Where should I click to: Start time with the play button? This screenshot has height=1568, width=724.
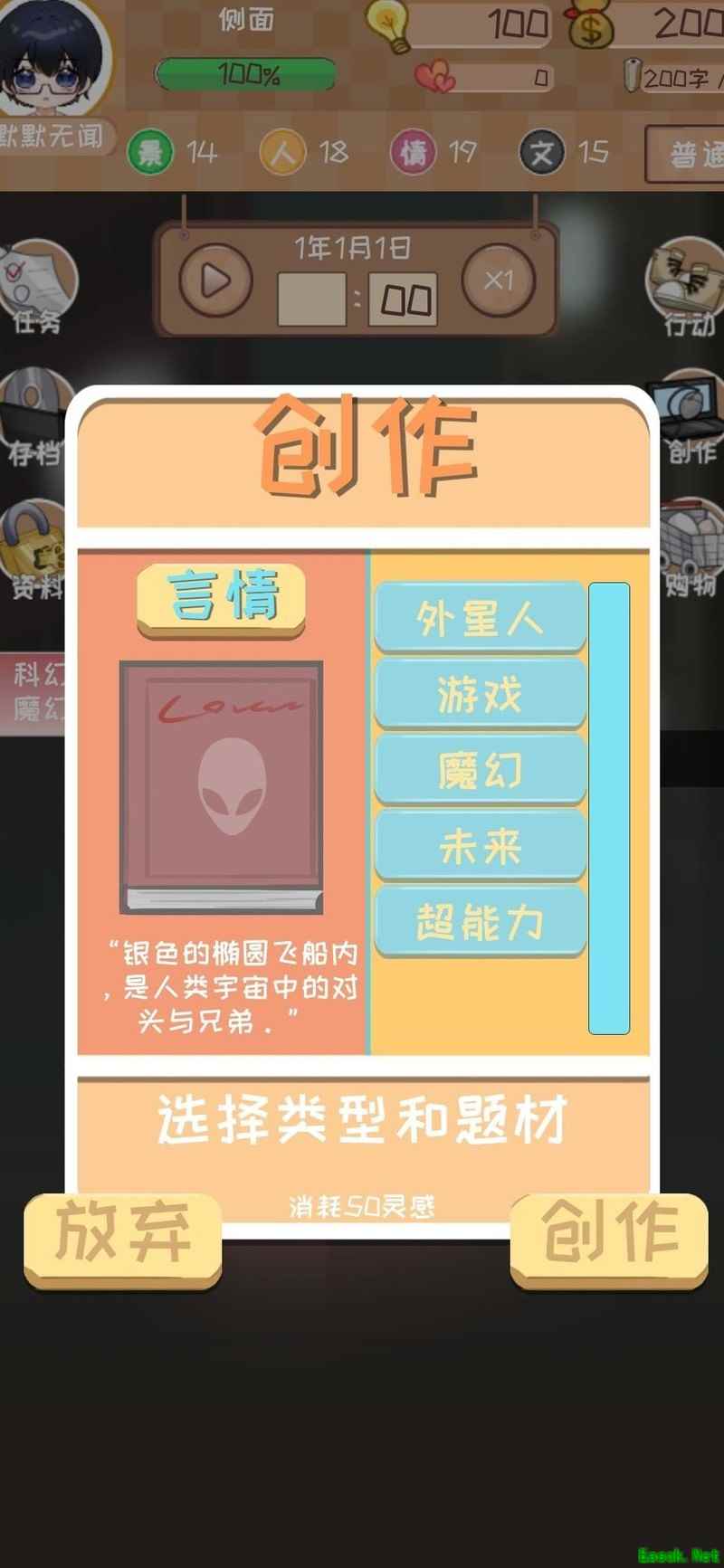coord(214,280)
